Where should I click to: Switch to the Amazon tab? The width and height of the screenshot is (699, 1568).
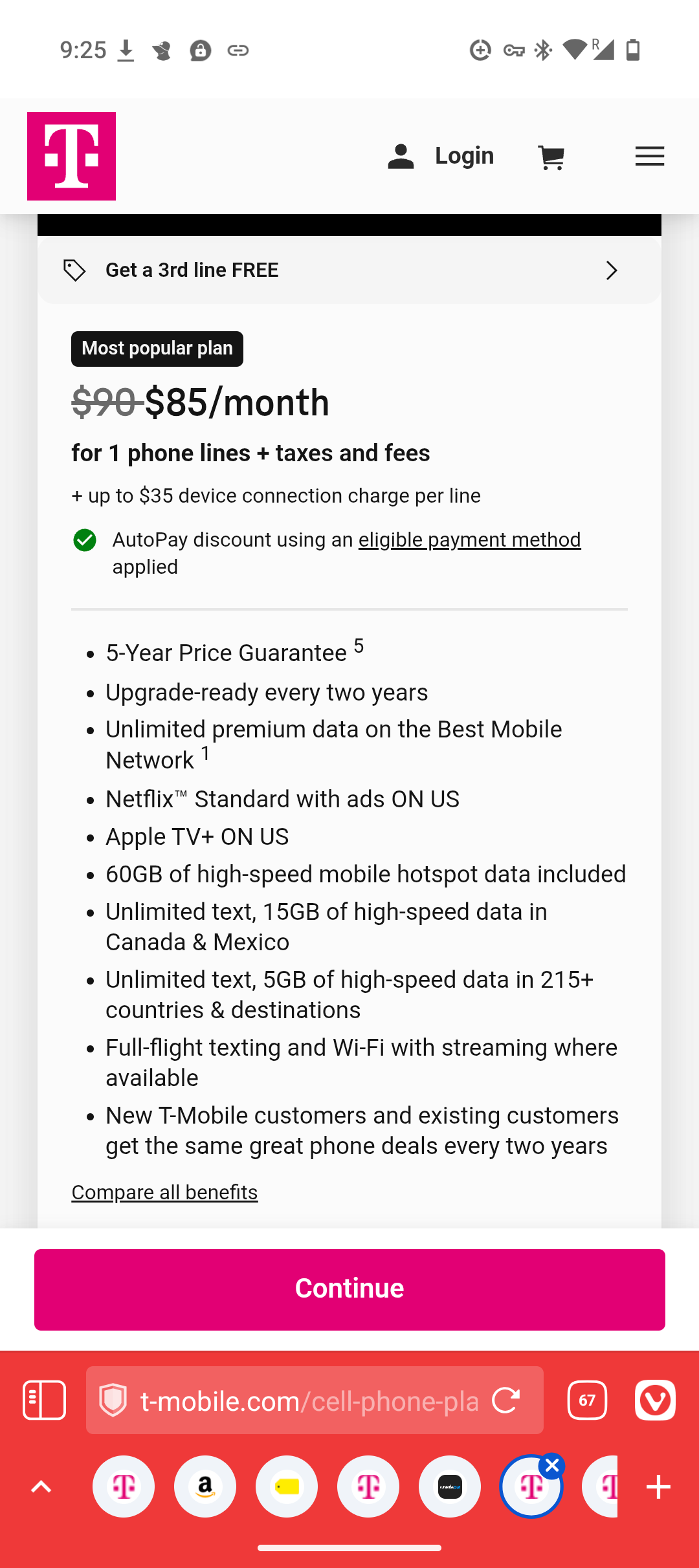pyautogui.click(x=205, y=1486)
